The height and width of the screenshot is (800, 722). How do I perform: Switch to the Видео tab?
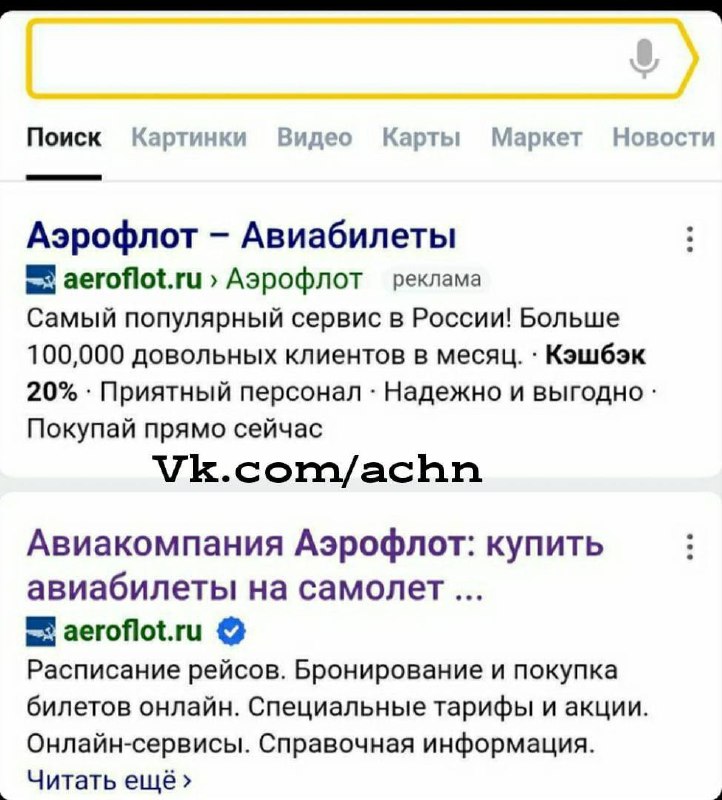[x=314, y=138]
